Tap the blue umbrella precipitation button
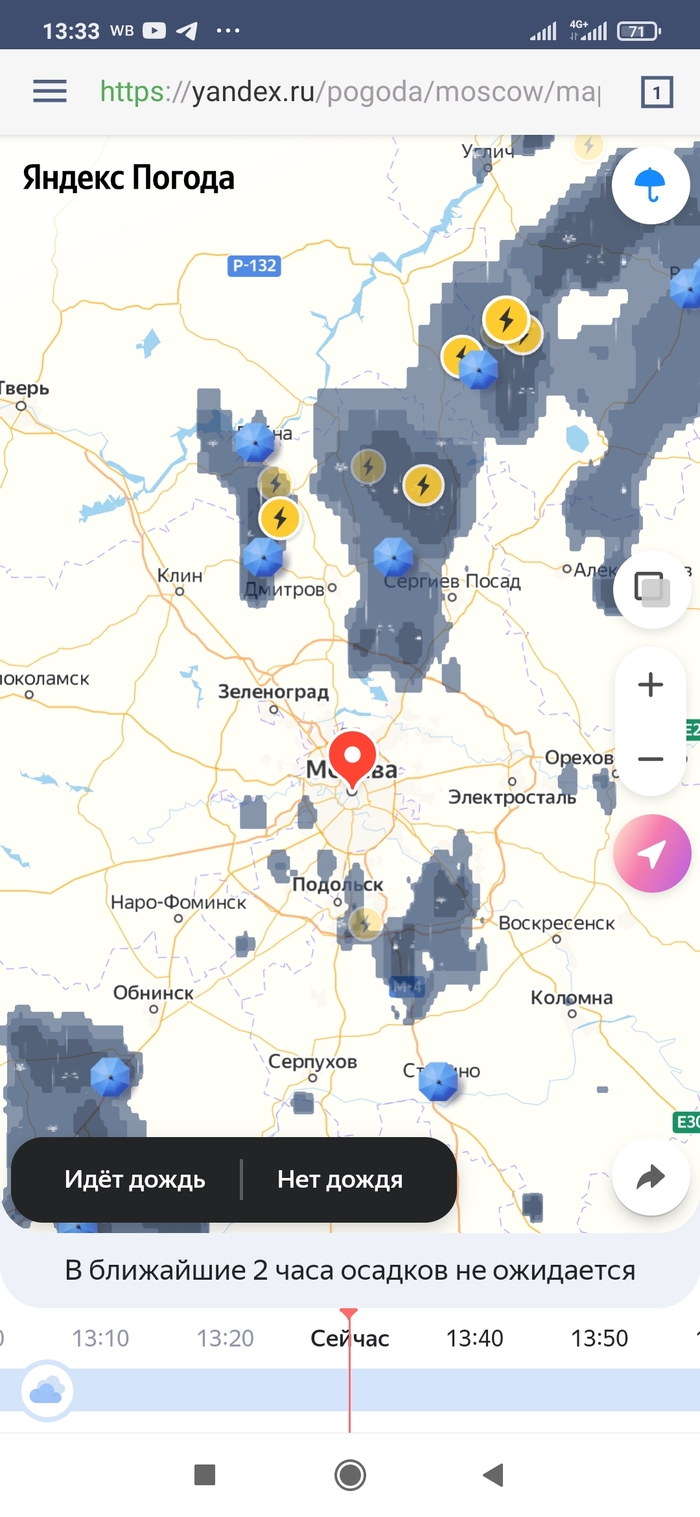This screenshot has height=1517, width=700. tap(651, 184)
